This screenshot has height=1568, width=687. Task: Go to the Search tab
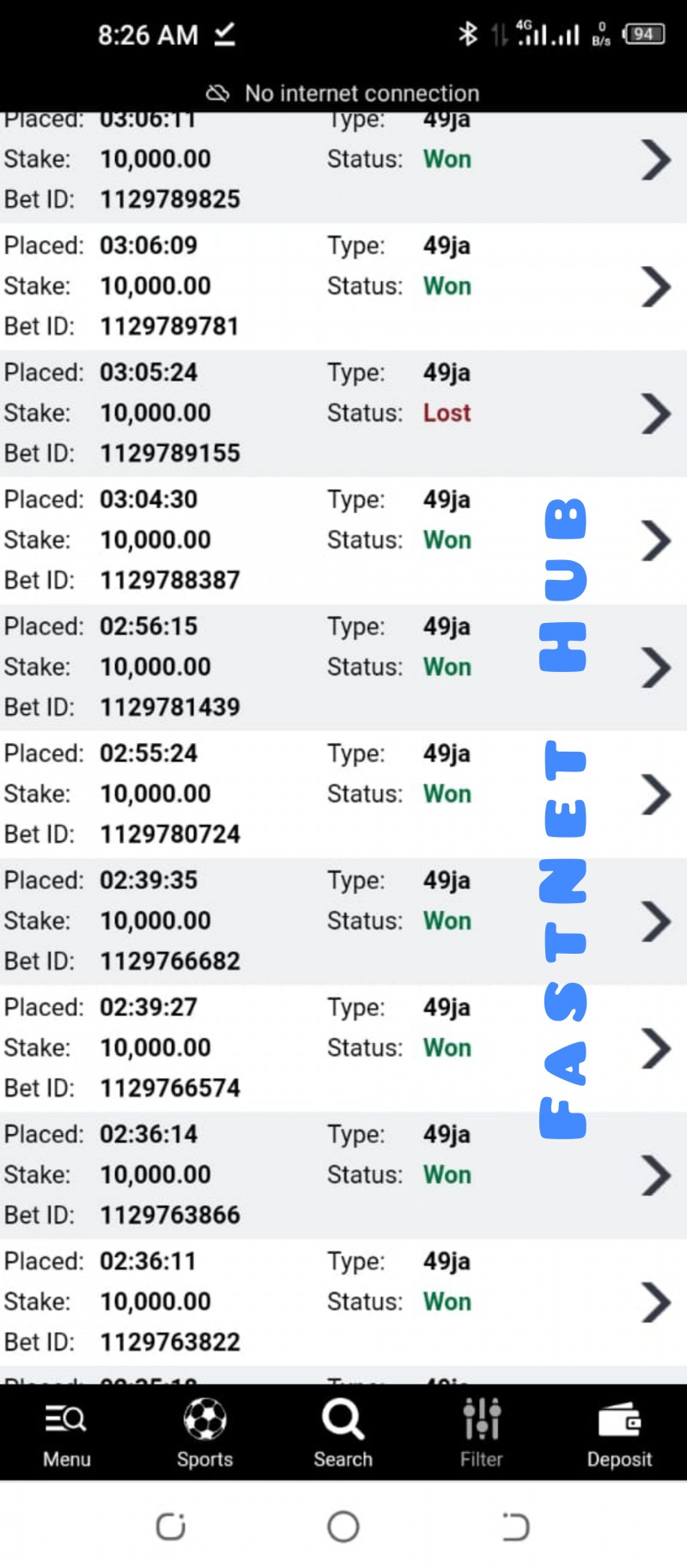[x=343, y=1433]
